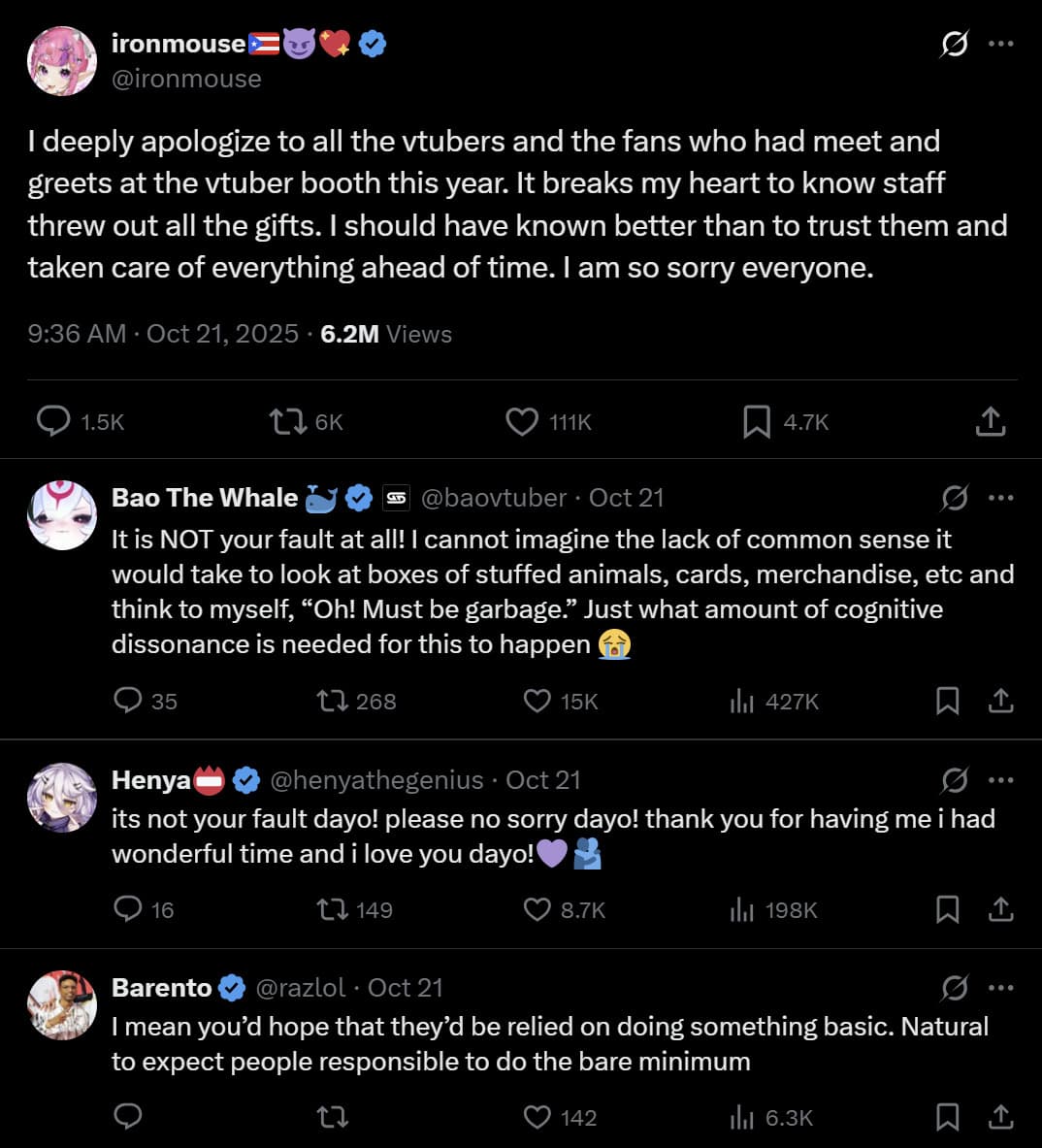Repost Bao The Whale's reply
This screenshot has width=1042, height=1148.
(333, 701)
